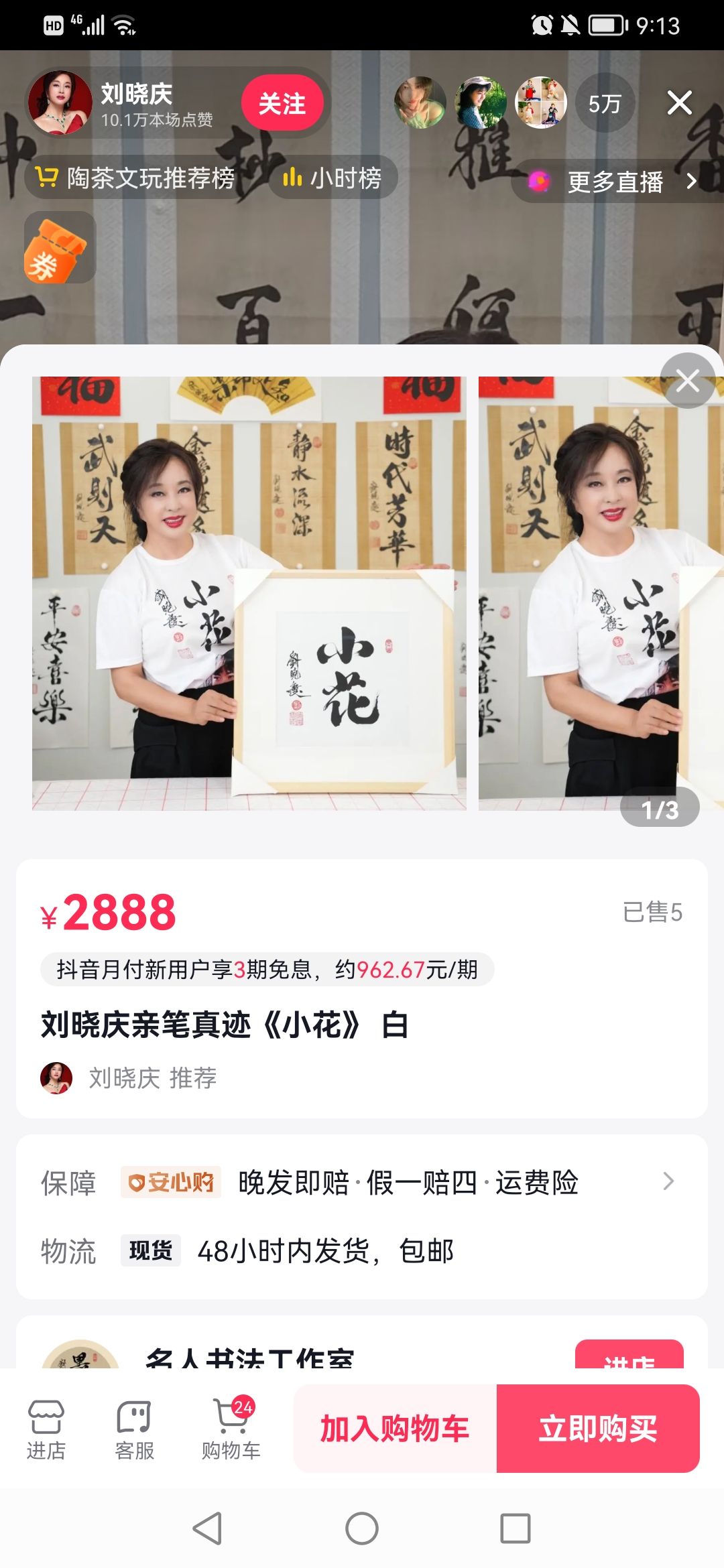Viewport: 724px width, 1568px height.
Task: Open the 5万 viewers list
Action: [605, 103]
